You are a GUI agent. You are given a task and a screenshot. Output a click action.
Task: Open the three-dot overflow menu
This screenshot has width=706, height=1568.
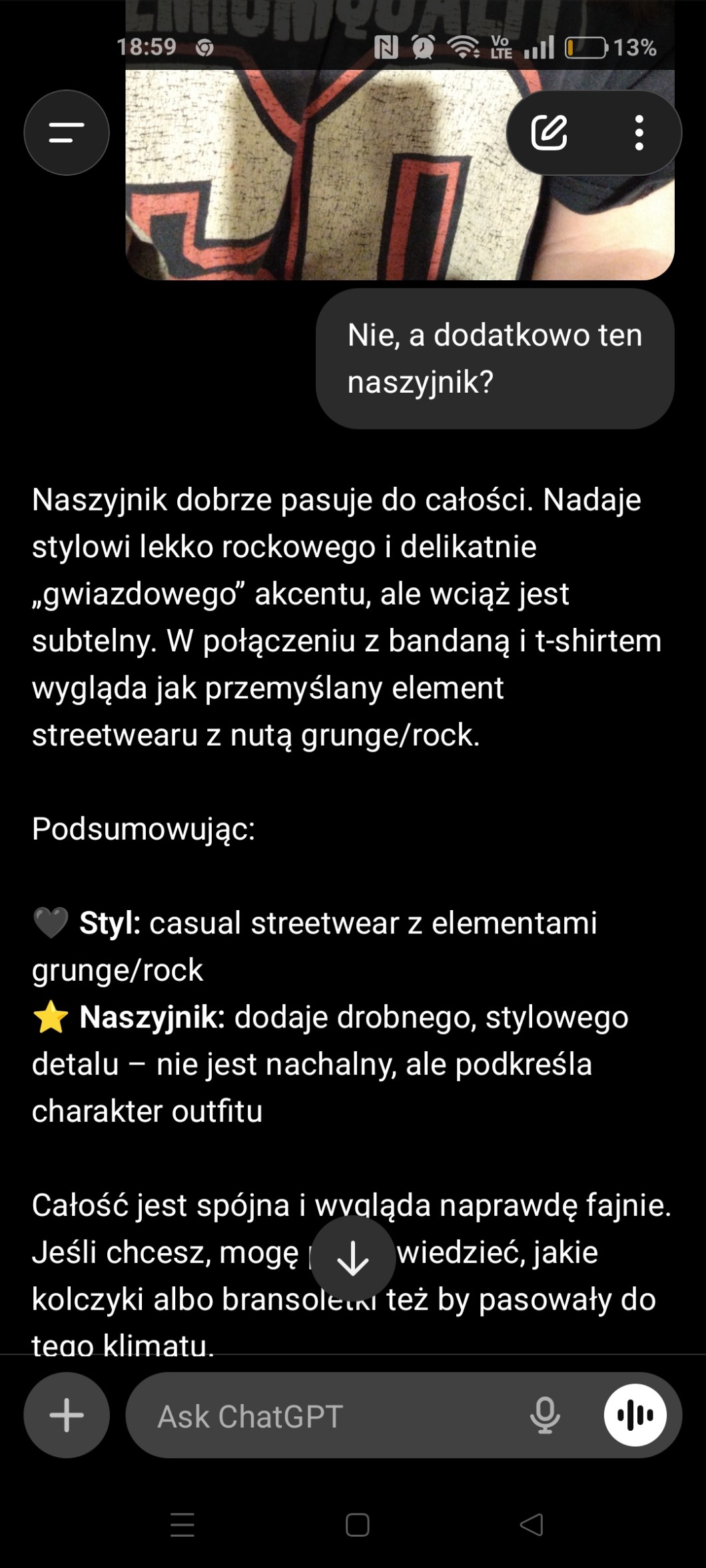(x=639, y=132)
